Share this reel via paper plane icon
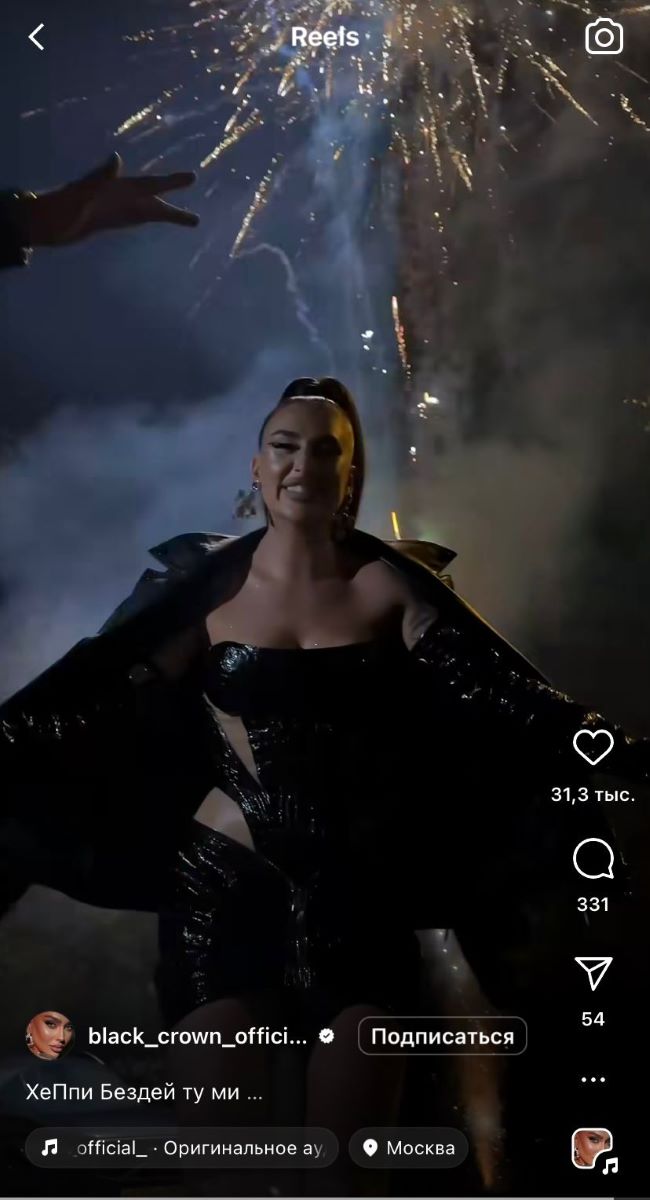This screenshot has width=650, height=1200. pyautogui.click(x=593, y=973)
